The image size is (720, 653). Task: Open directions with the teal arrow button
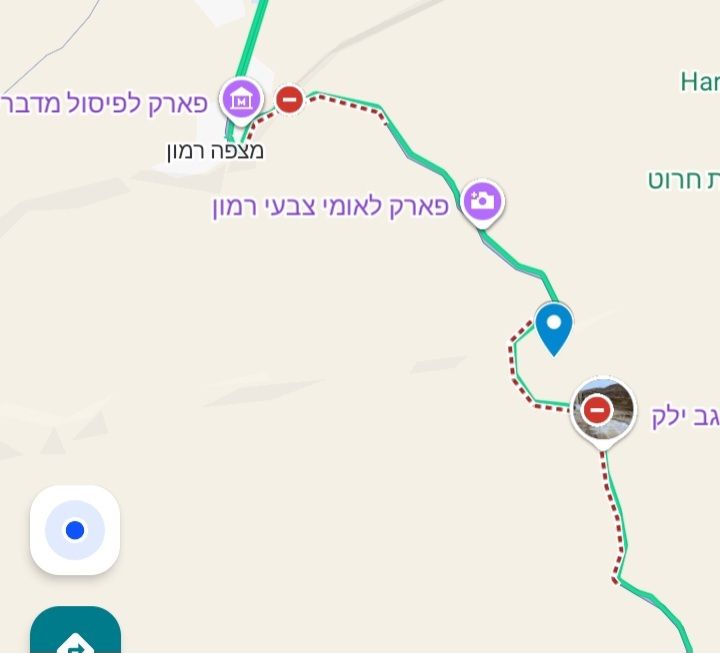click(75, 636)
